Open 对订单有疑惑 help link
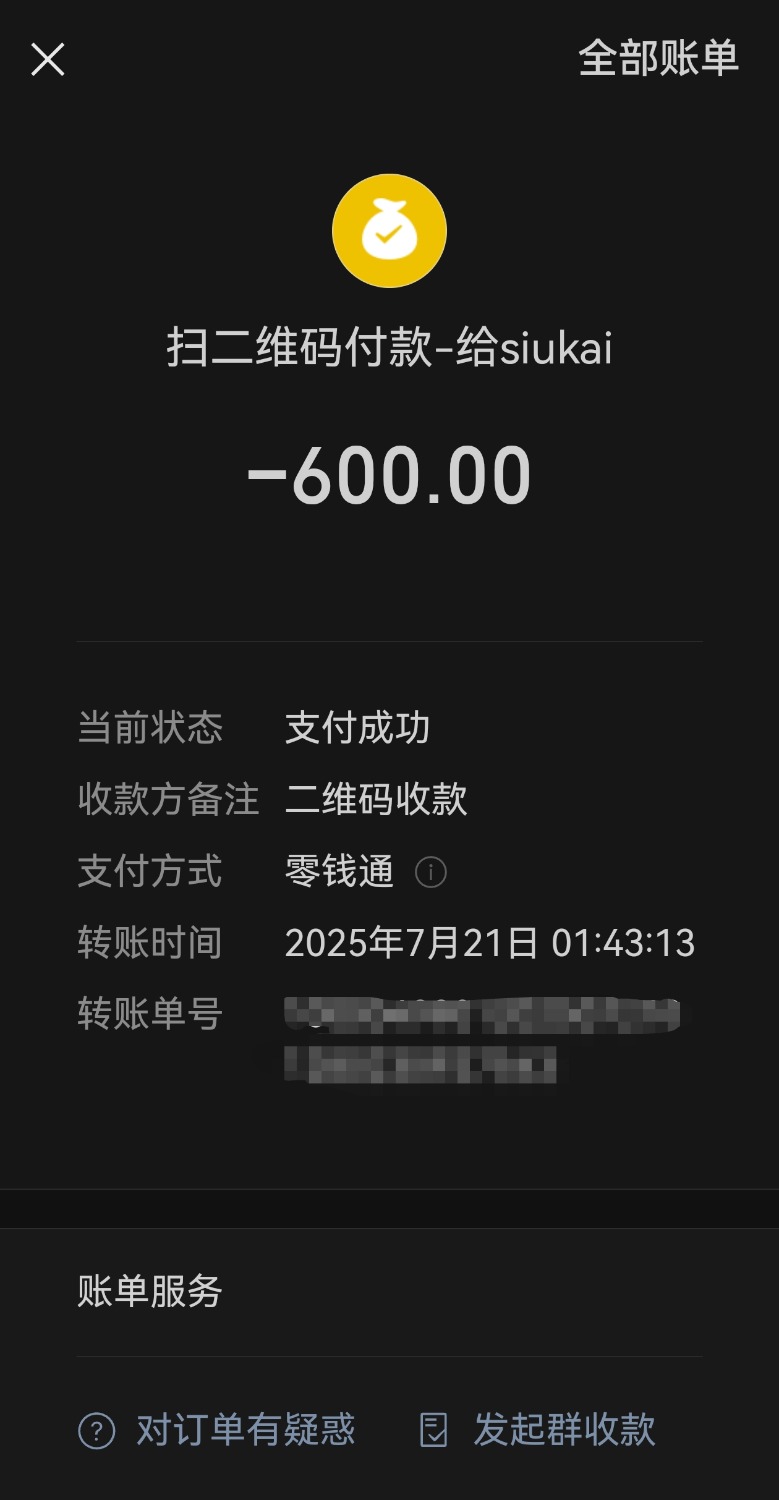 (x=217, y=1430)
